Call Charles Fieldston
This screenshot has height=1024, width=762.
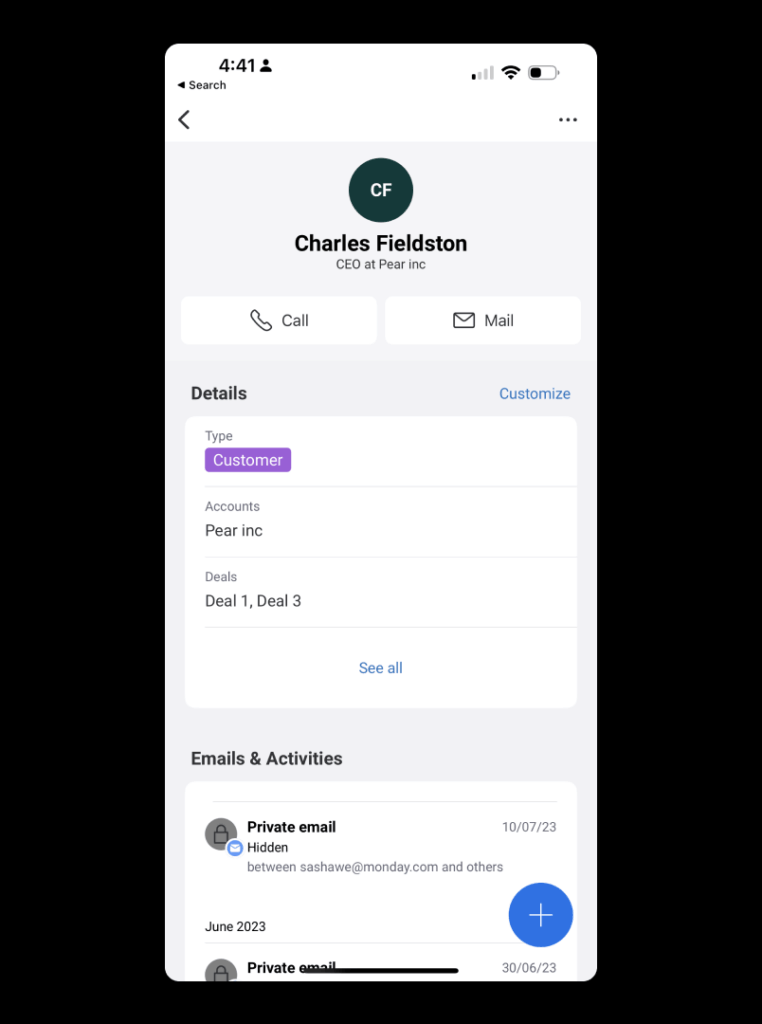pos(279,320)
